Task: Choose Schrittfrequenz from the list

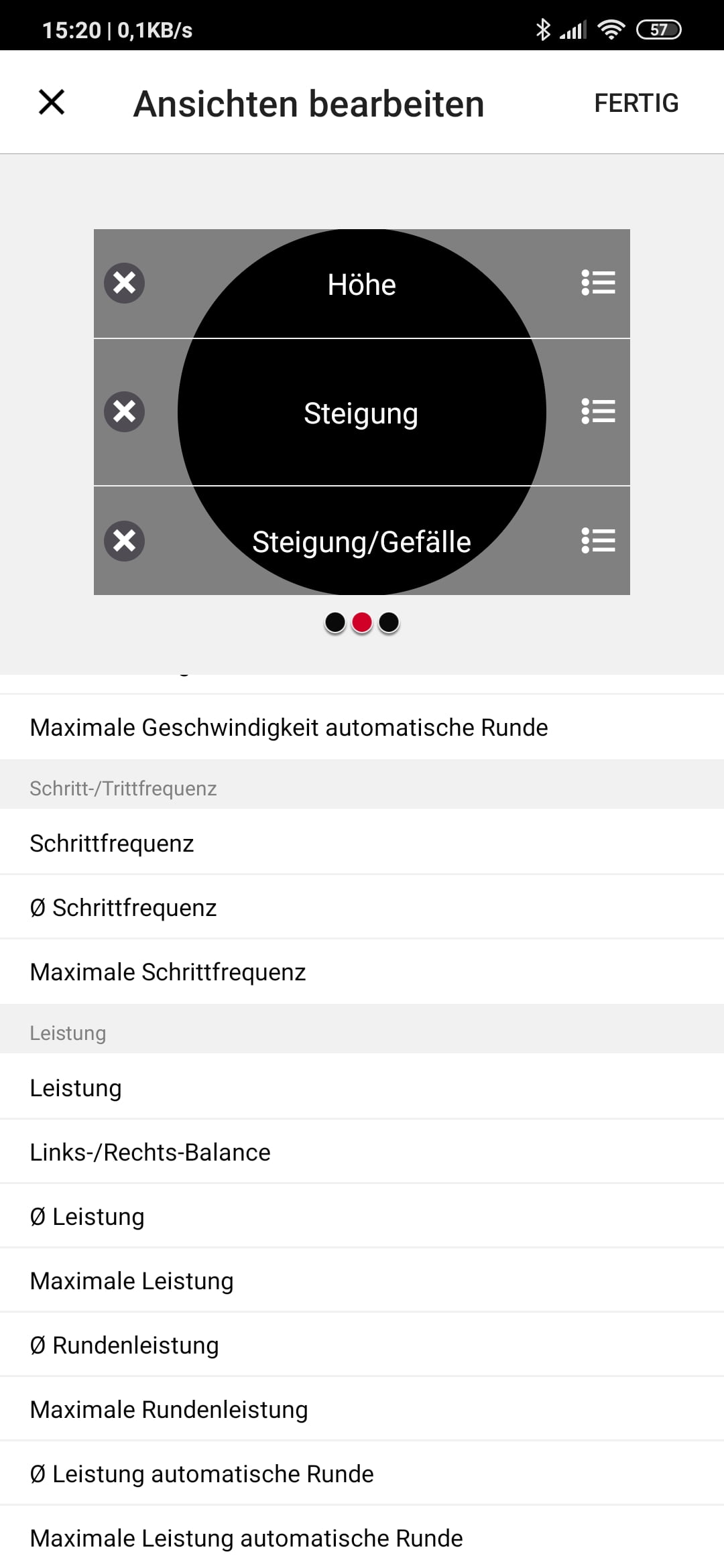Action: 112,843
